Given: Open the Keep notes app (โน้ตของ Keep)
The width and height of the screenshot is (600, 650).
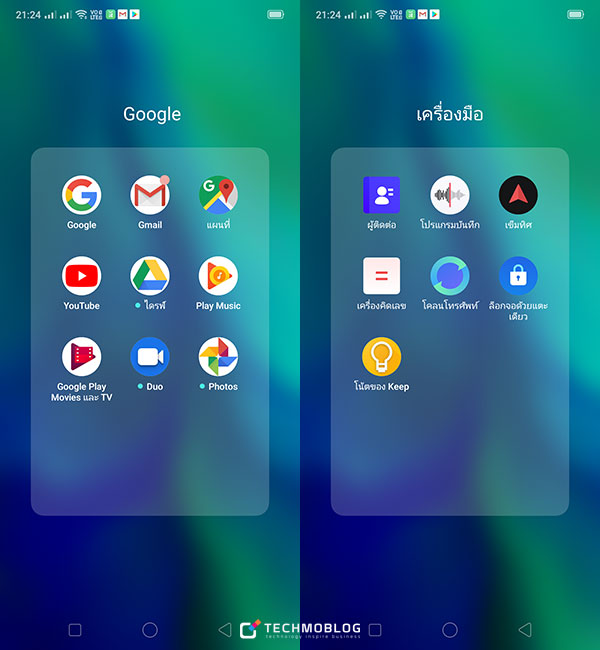Looking at the screenshot, I should point(381,356).
